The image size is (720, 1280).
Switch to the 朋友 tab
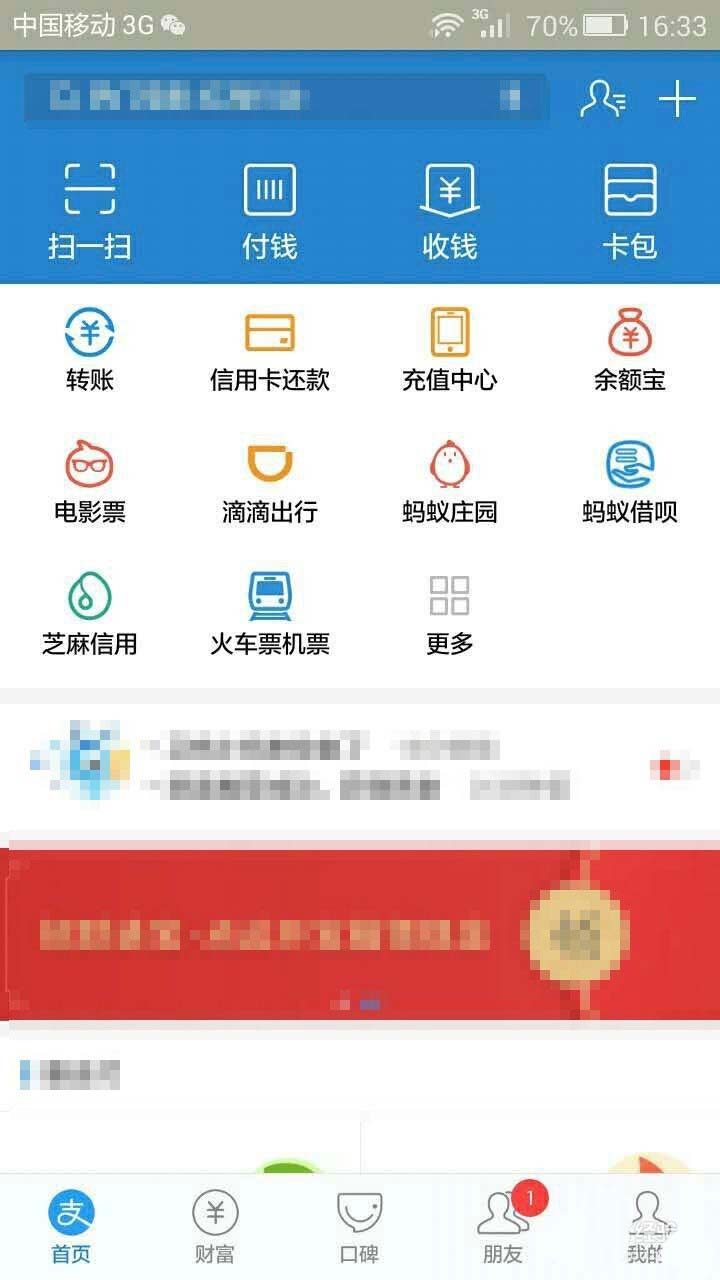click(x=503, y=1227)
